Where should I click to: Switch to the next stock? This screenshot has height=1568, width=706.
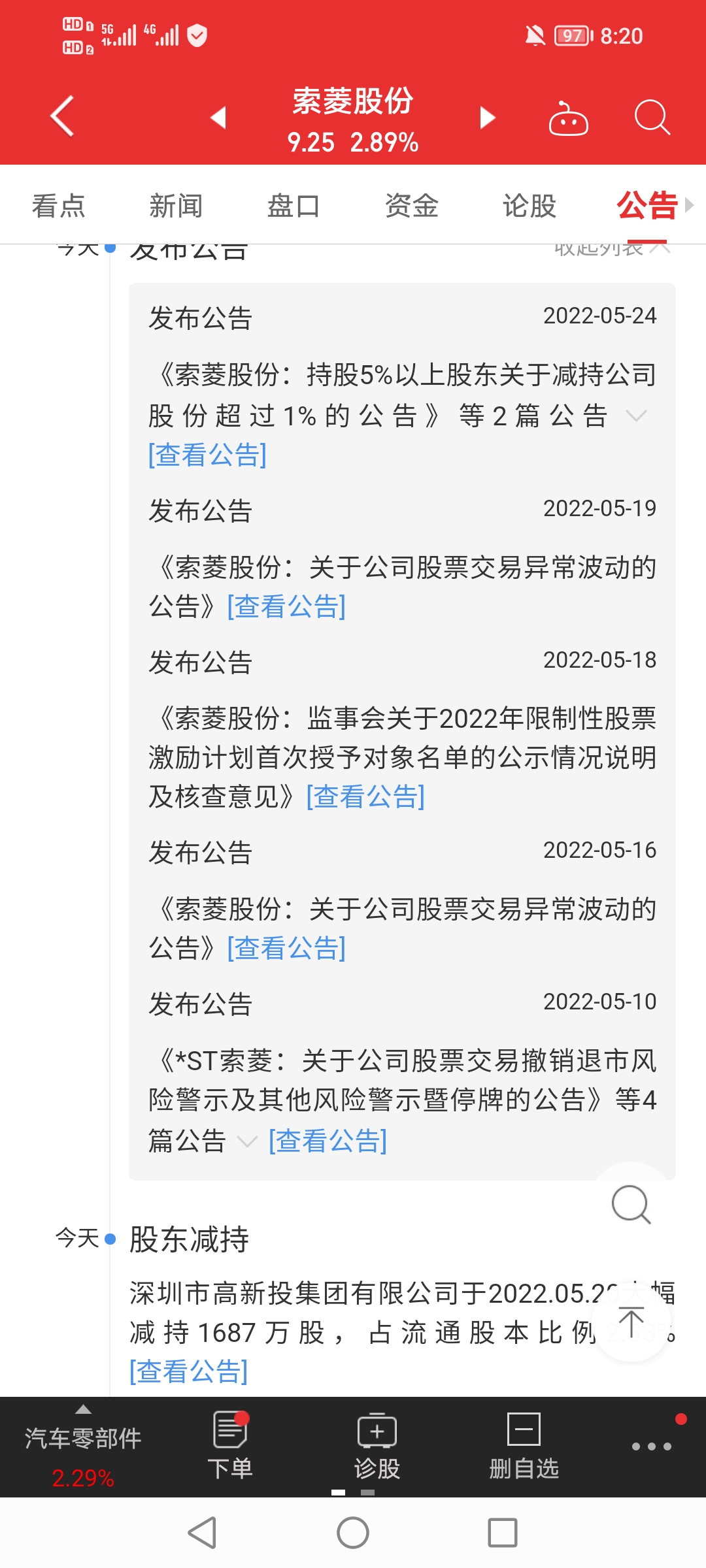487,118
